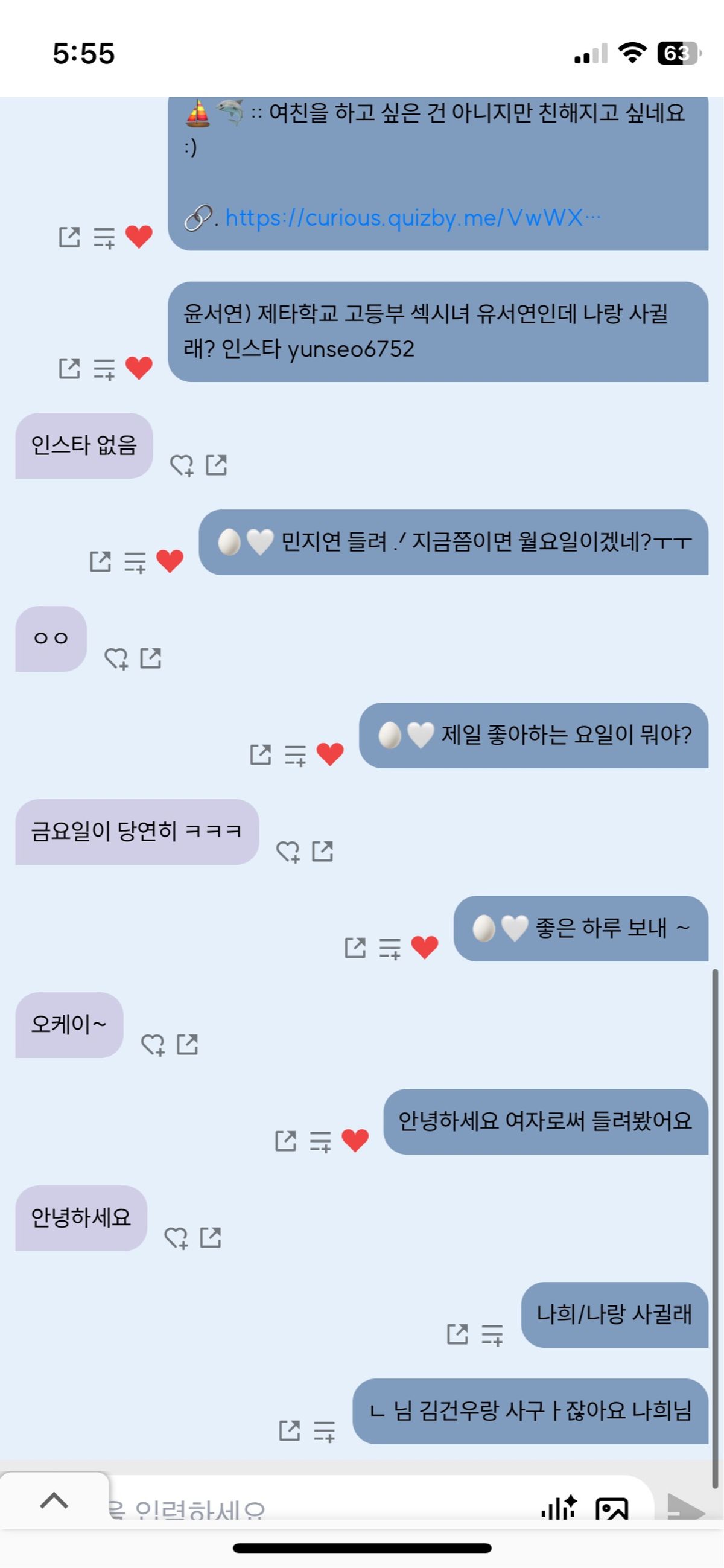Tap the list-add icon beside 김건우랑 사구ㅏ잖아요 message
Image resolution: width=724 pixels, height=1568 pixels.
[324, 1430]
